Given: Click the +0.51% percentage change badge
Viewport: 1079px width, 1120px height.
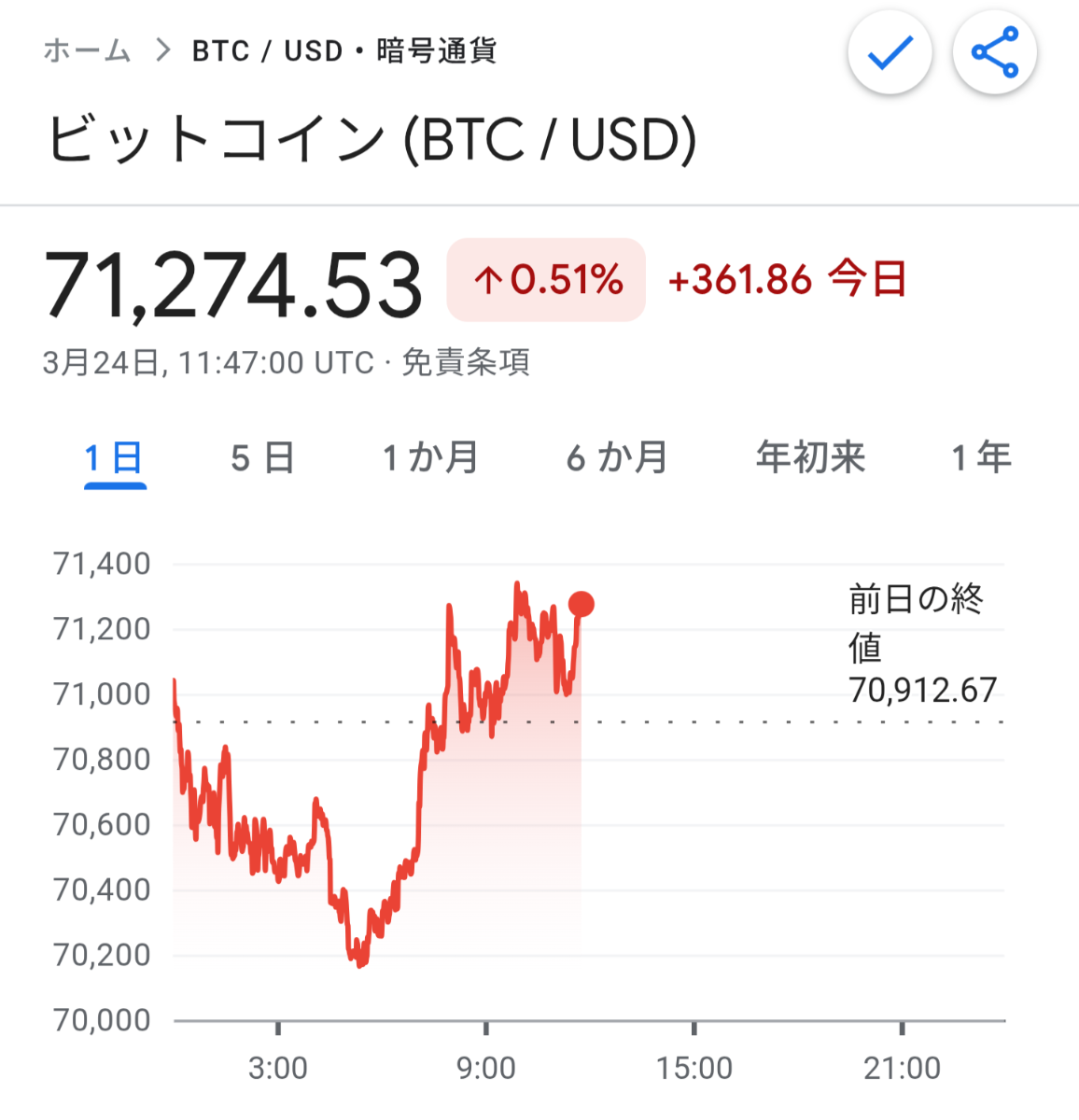Looking at the screenshot, I should [x=545, y=278].
